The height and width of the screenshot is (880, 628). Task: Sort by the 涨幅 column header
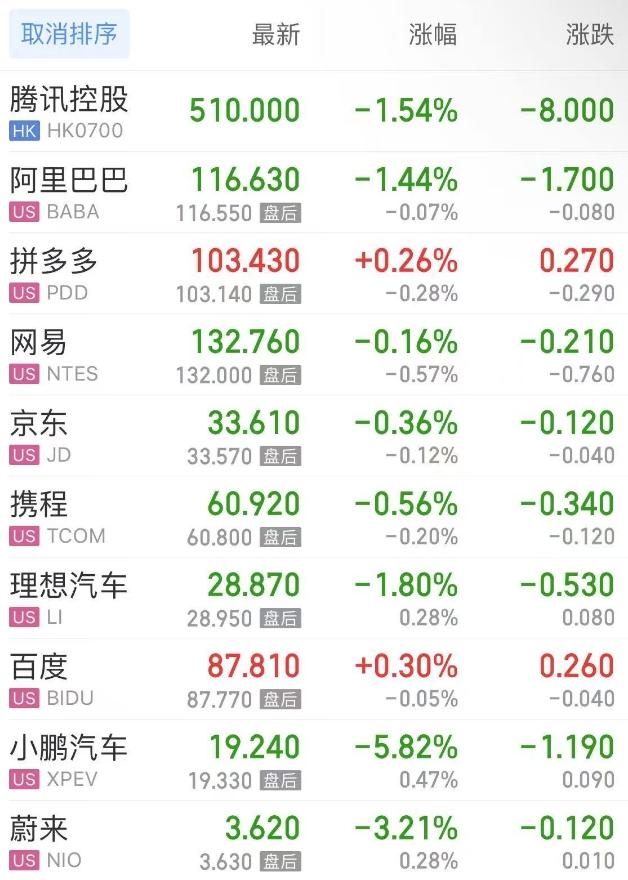click(x=433, y=35)
